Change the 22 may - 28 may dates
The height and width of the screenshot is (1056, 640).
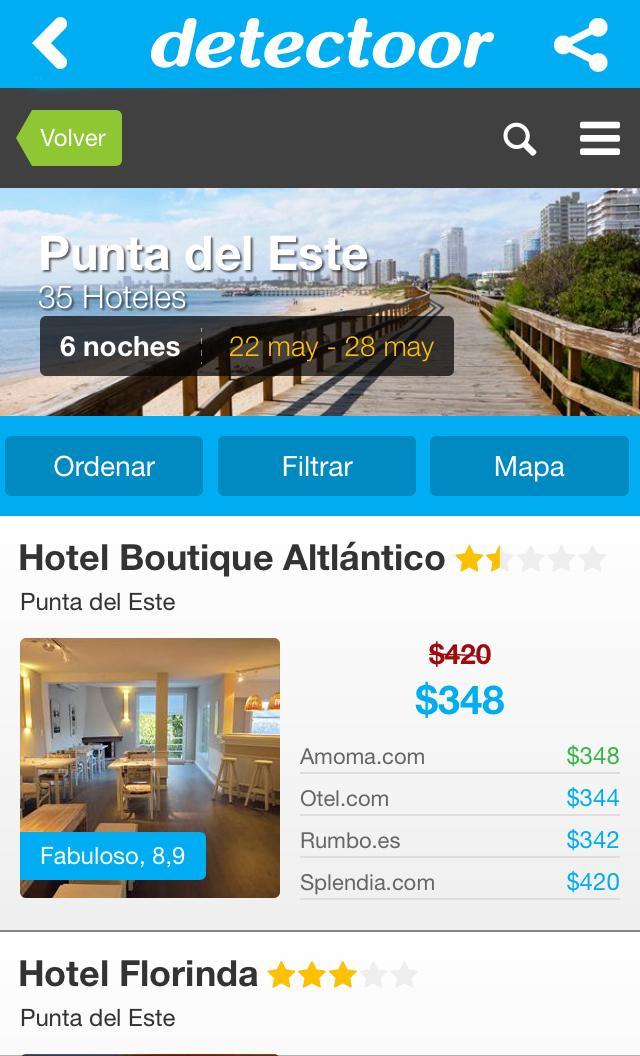(x=331, y=347)
